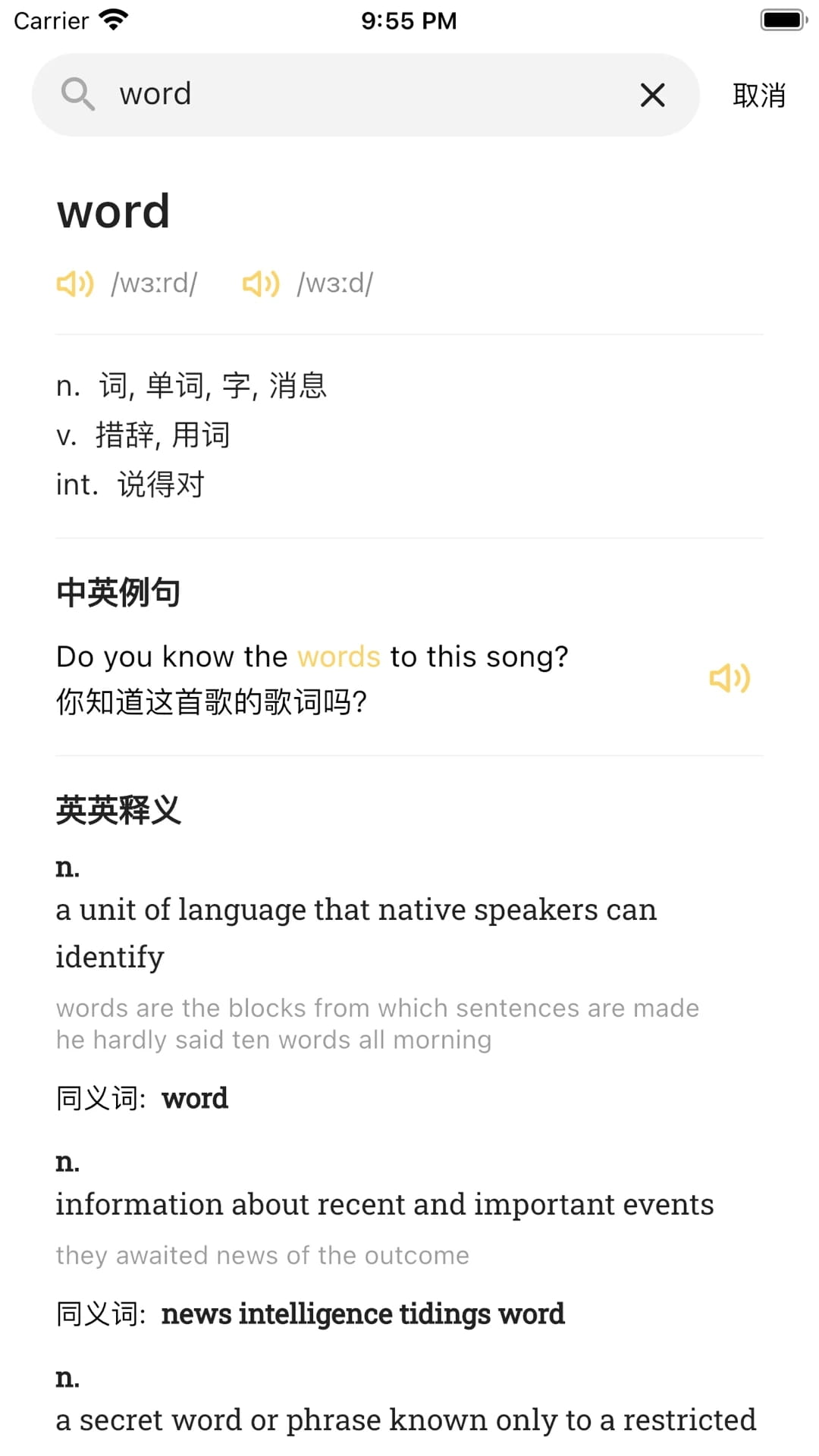The width and height of the screenshot is (819, 1456).
Task: Tap 取消 to cancel the search
Action: click(758, 94)
